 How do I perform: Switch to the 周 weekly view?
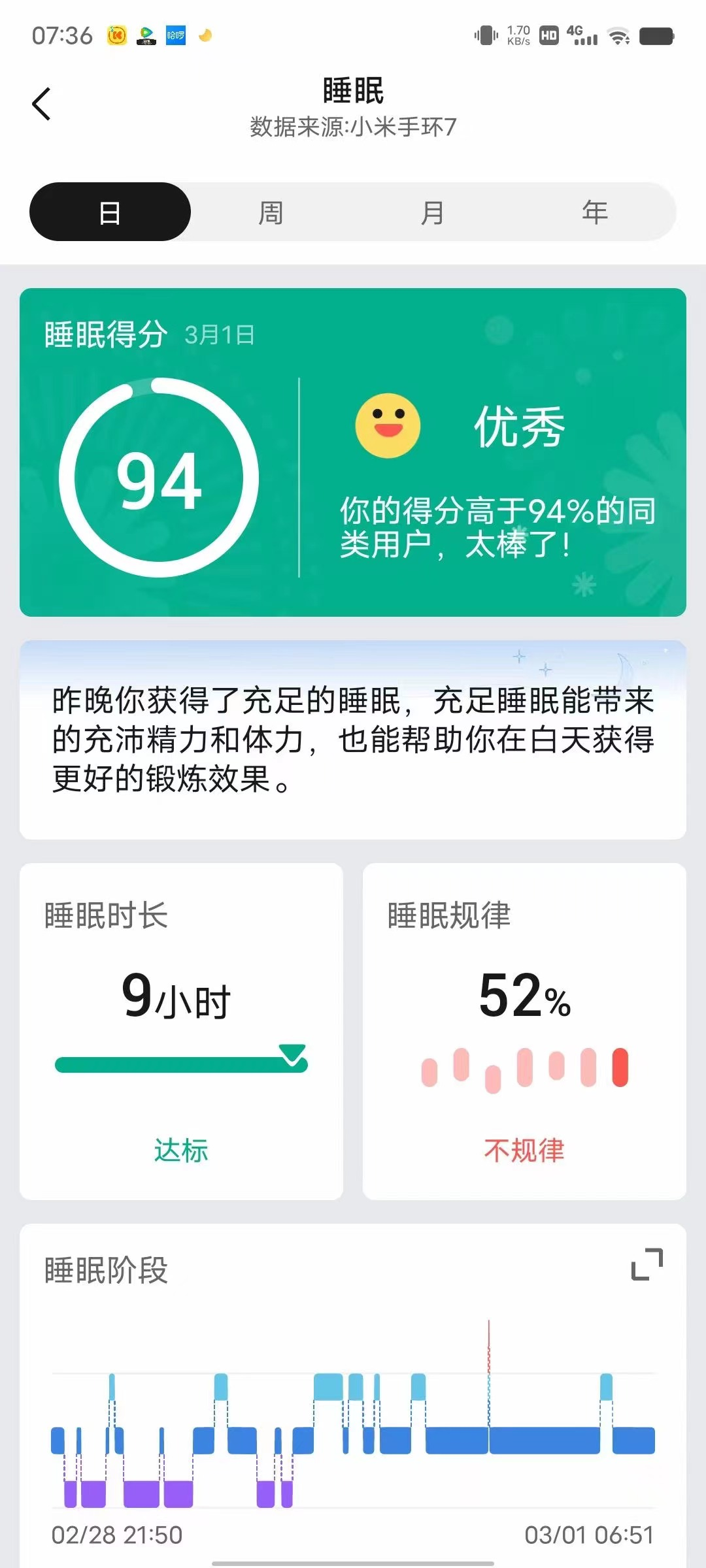point(271,212)
